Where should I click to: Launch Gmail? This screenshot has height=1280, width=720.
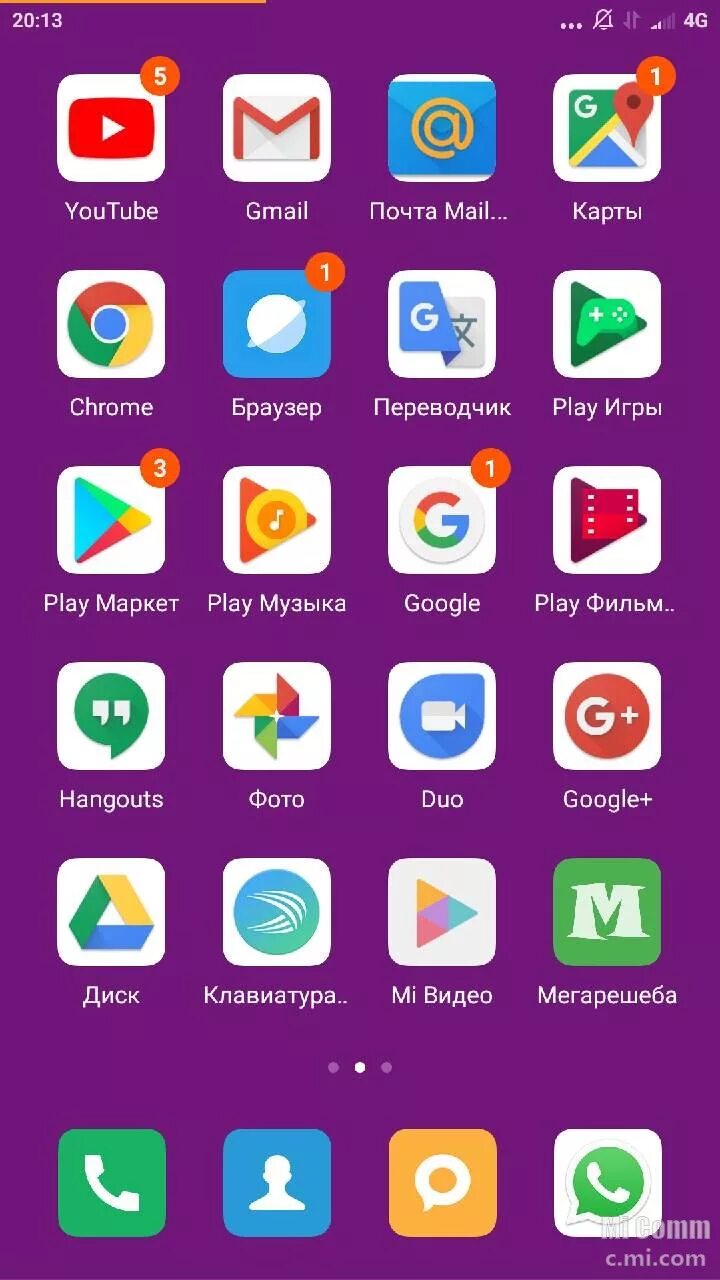[276, 128]
